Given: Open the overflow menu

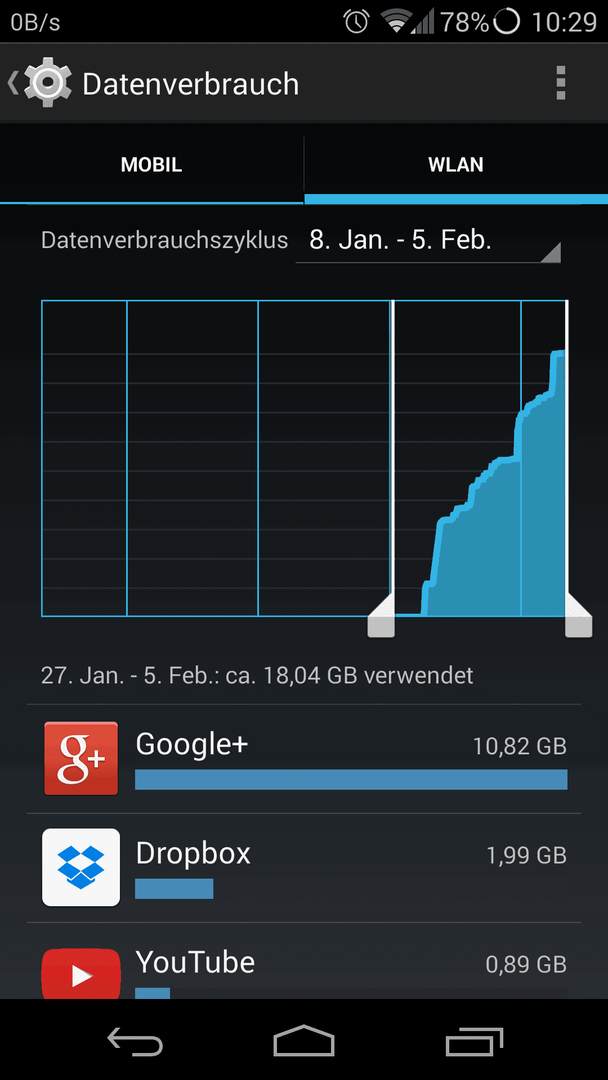Looking at the screenshot, I should 560,83.
